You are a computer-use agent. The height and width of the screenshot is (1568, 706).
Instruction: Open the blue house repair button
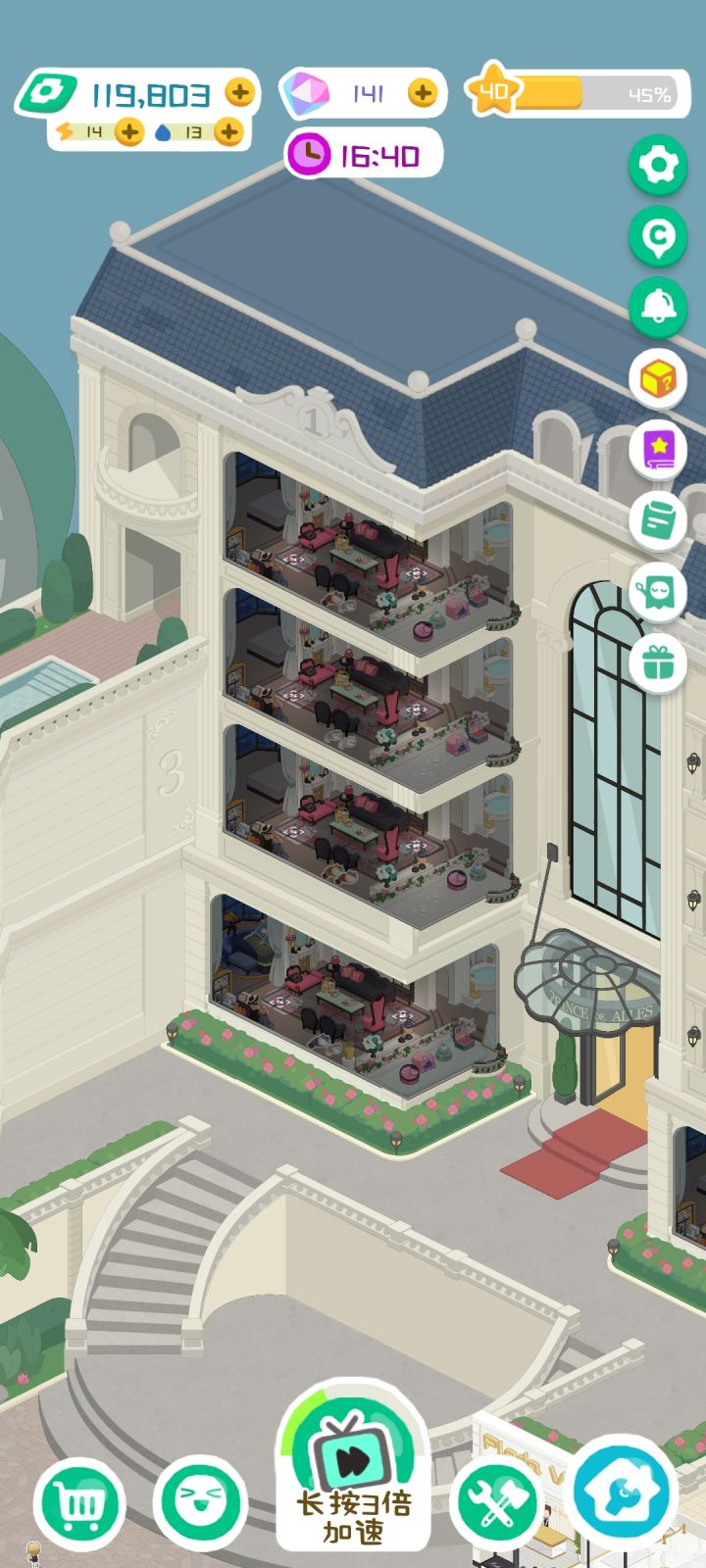625,1492
